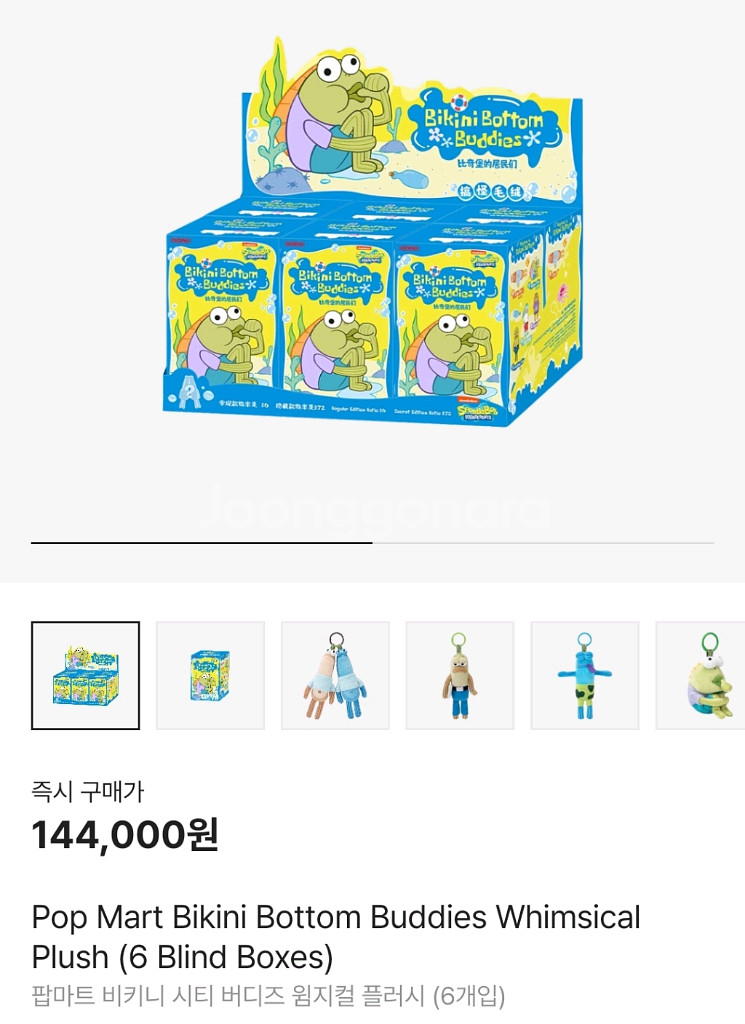Select the first thumbnail of the display box
This screenshot has height=1024, width=745.
pyautogui.click(x=85, y=675)
